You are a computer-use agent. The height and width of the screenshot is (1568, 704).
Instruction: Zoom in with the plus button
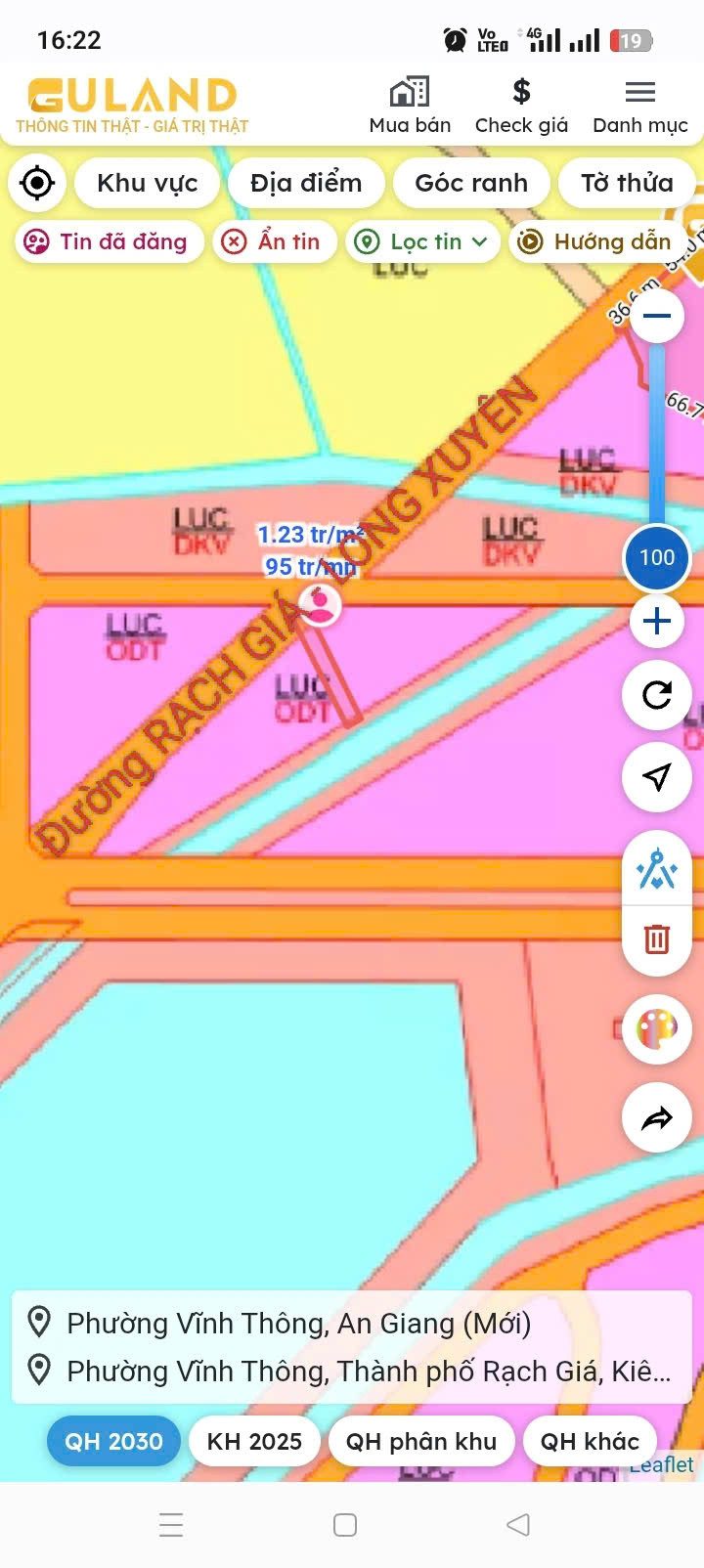click(657, 622)
